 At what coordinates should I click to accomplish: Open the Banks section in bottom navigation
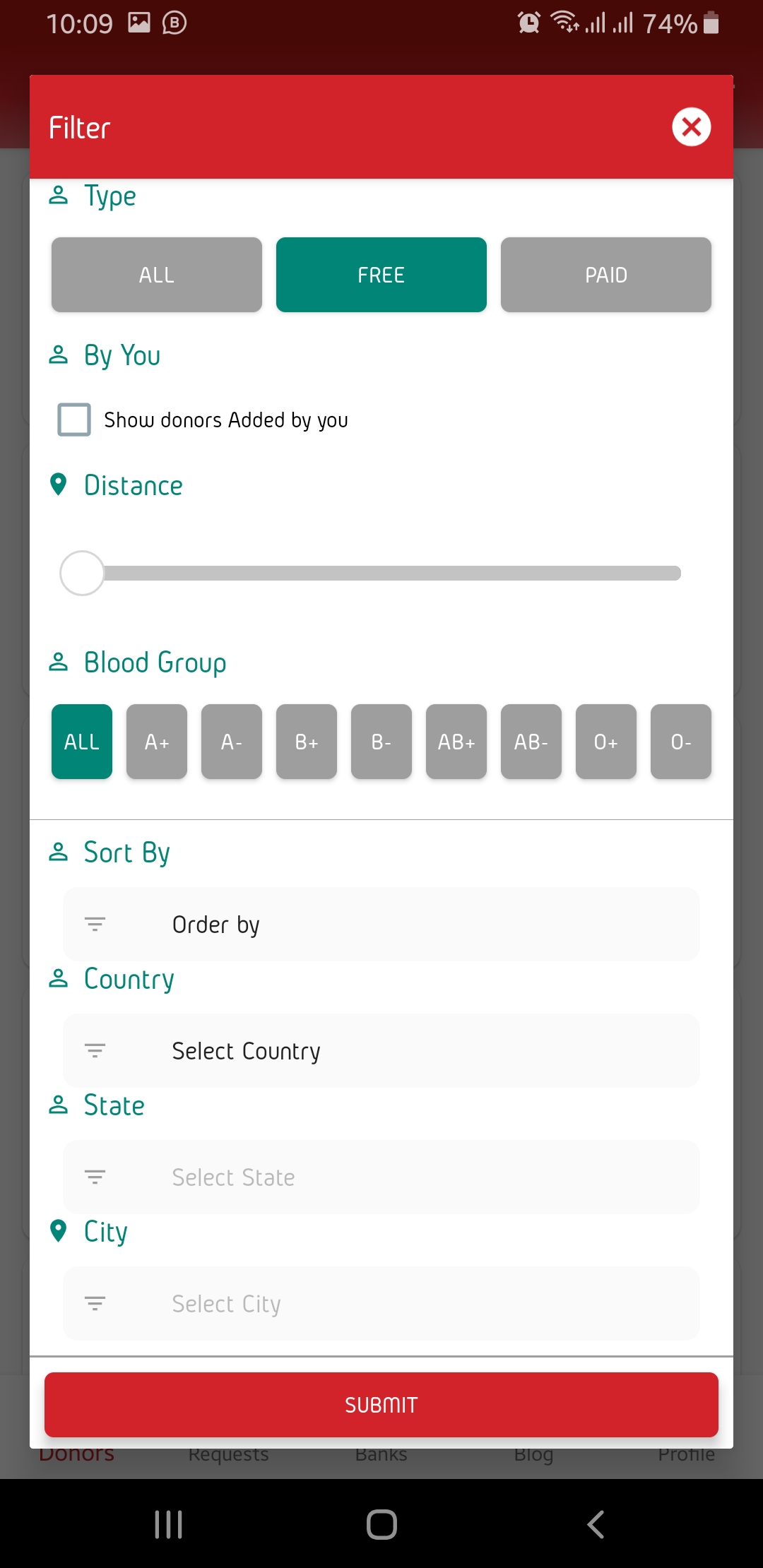(381, 1454)
